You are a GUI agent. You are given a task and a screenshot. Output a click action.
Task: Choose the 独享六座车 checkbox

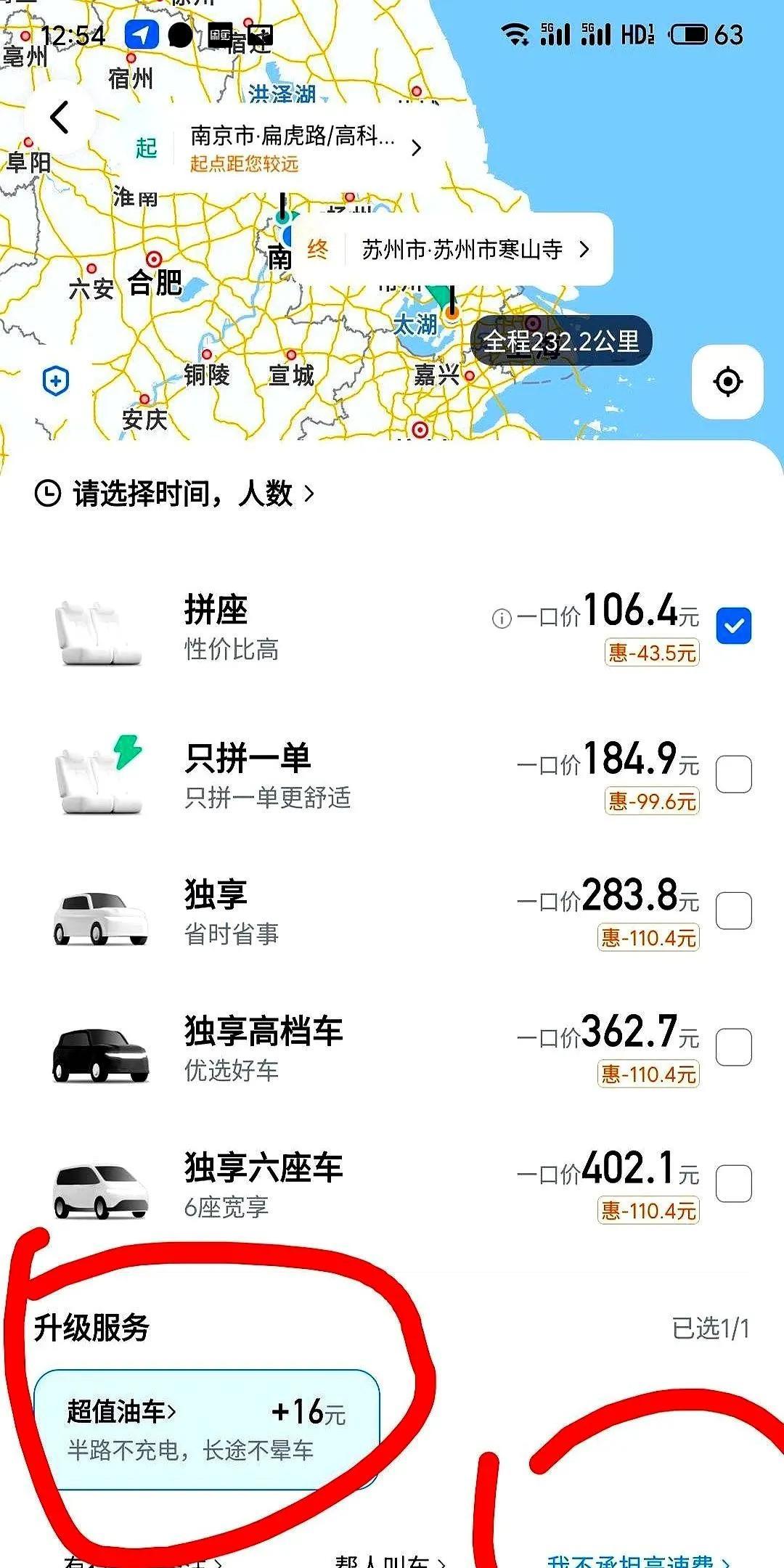733,1183
